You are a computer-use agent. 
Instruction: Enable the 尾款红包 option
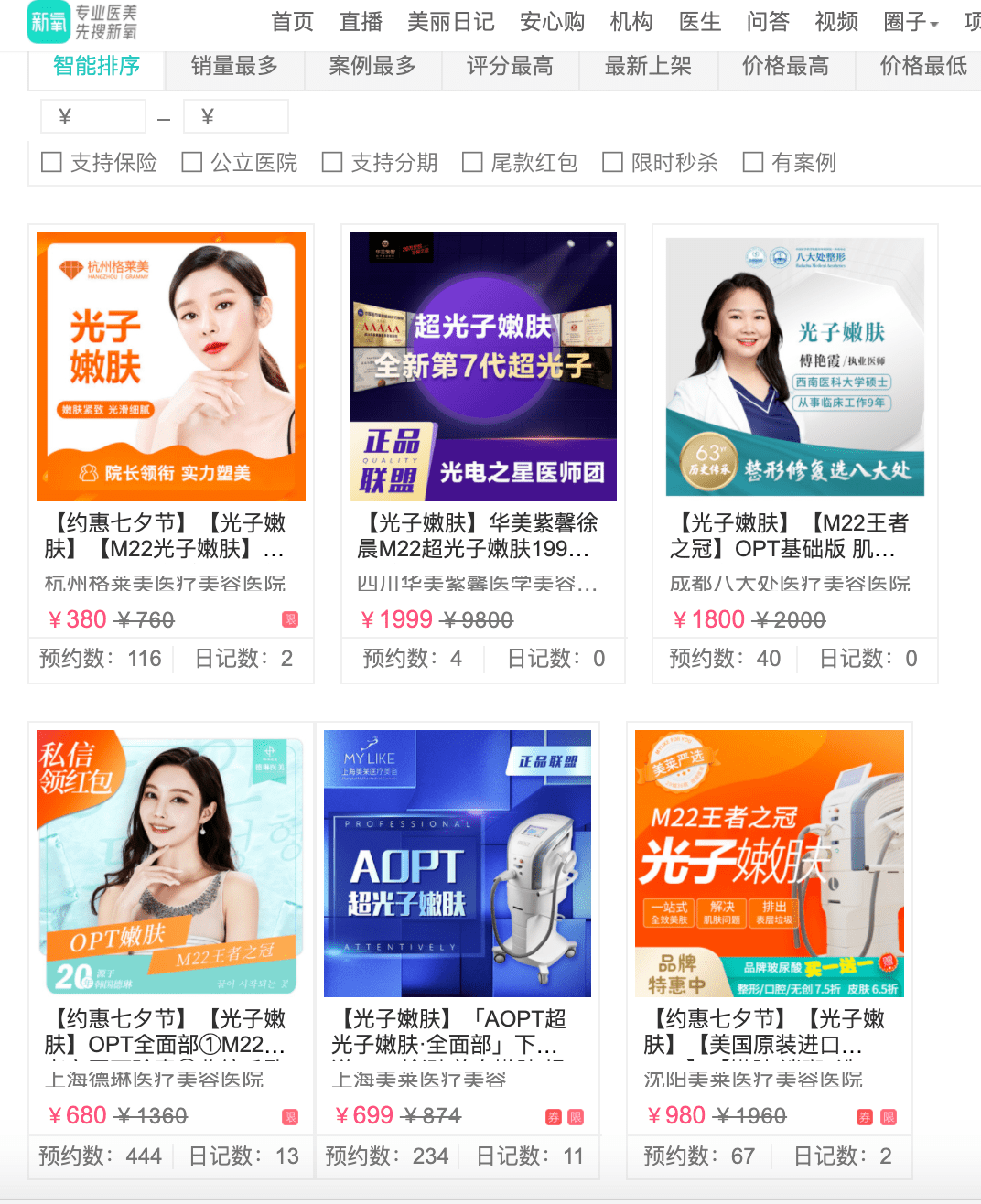(472, 162)
